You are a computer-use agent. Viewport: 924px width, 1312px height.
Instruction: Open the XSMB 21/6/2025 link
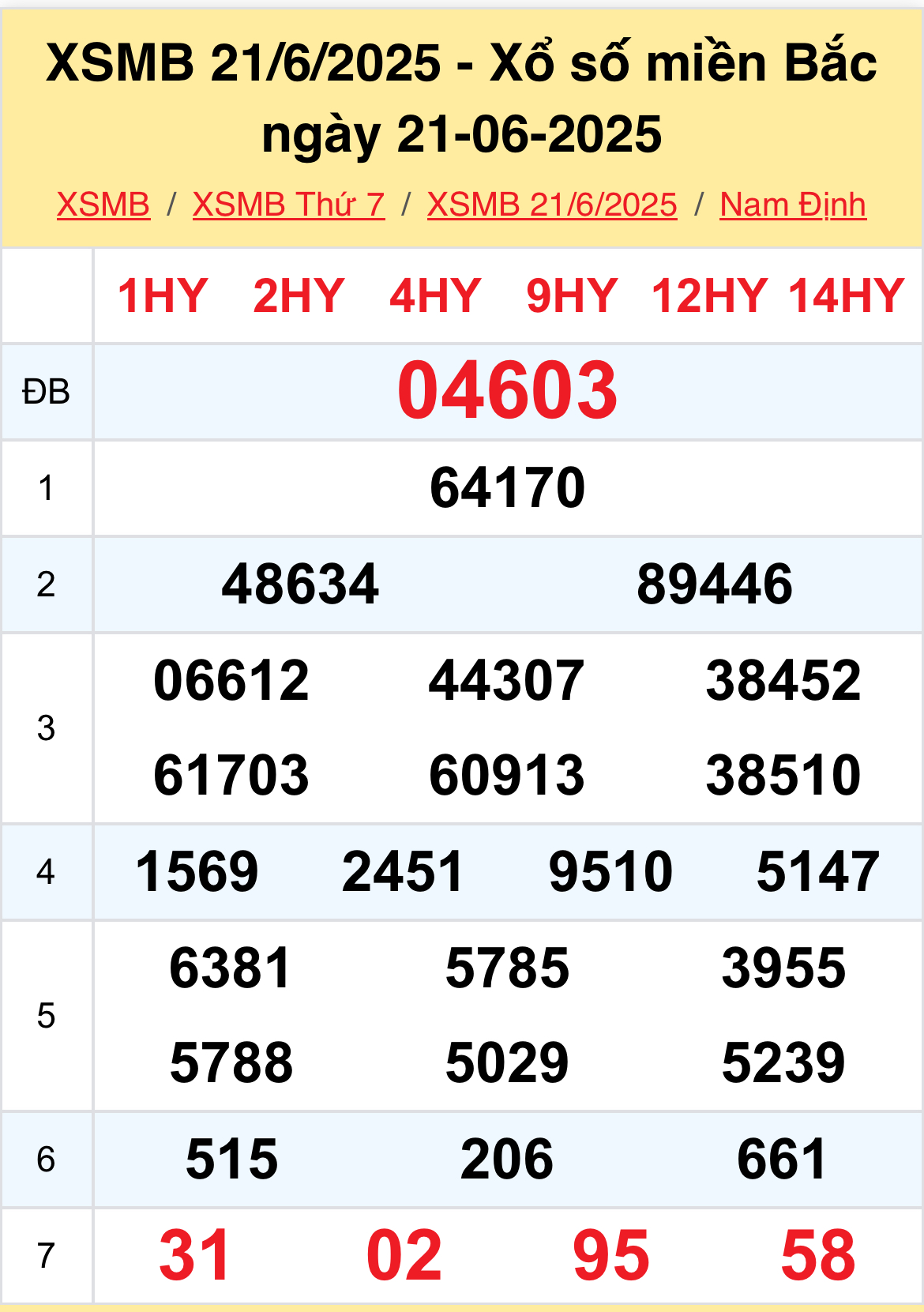point(552,205)
